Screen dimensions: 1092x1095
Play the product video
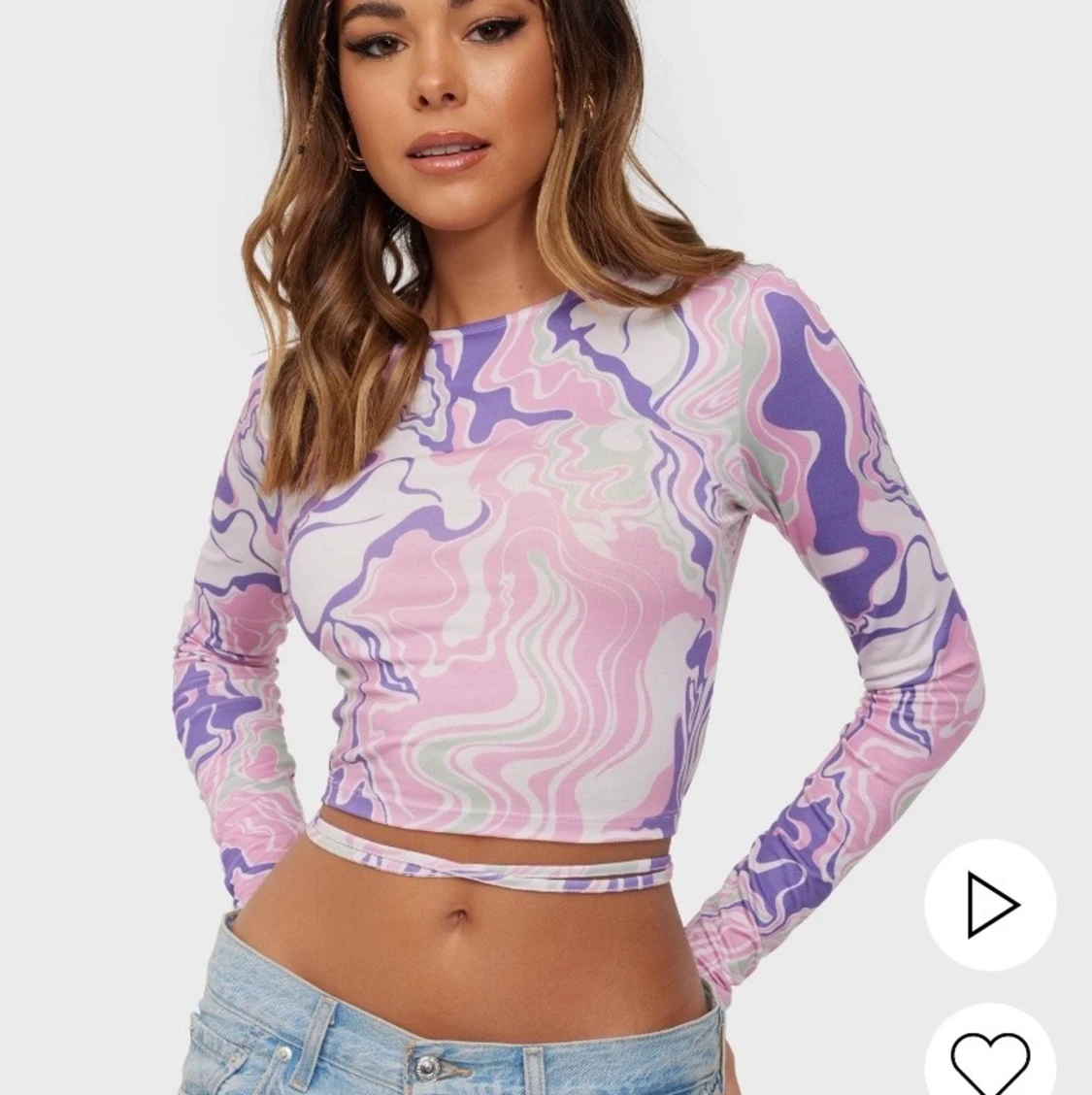990,906
